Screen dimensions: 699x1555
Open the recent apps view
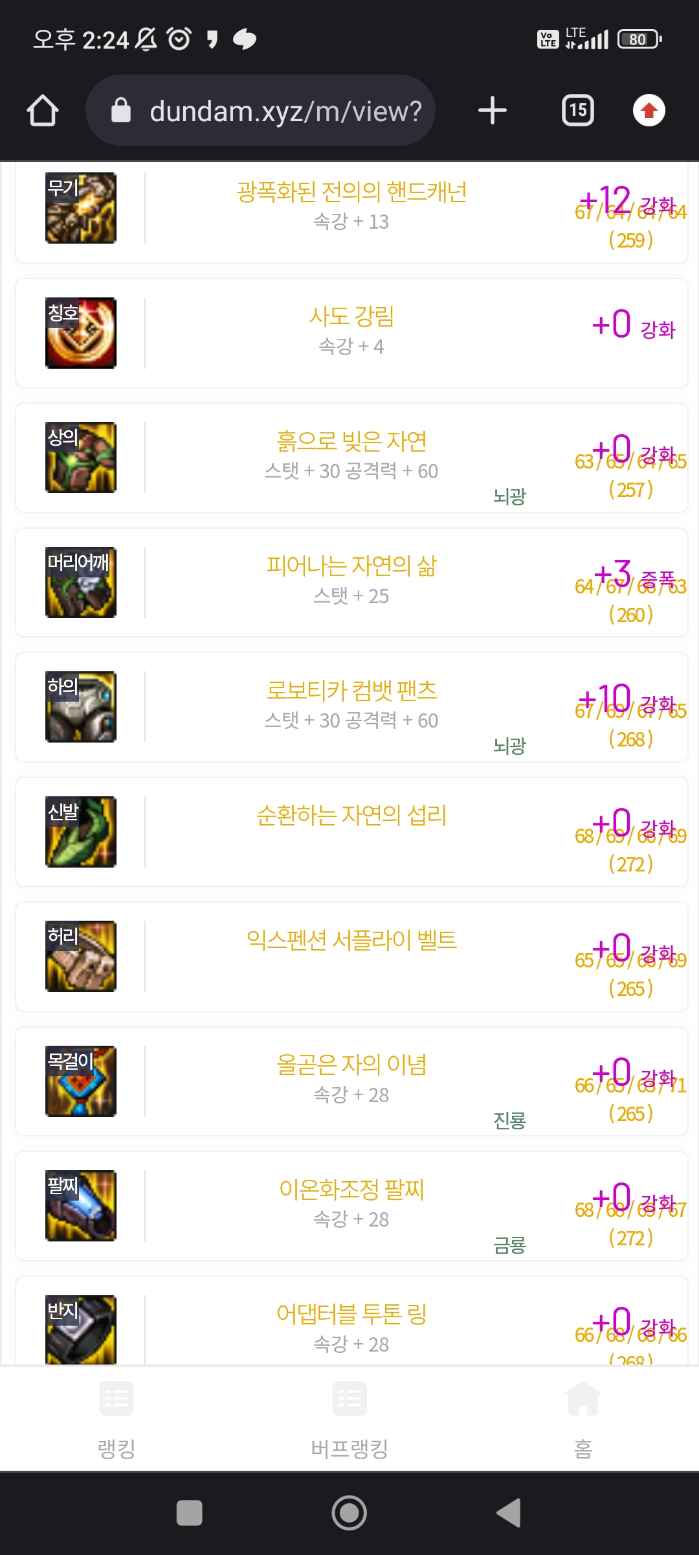pos(190,1513)
